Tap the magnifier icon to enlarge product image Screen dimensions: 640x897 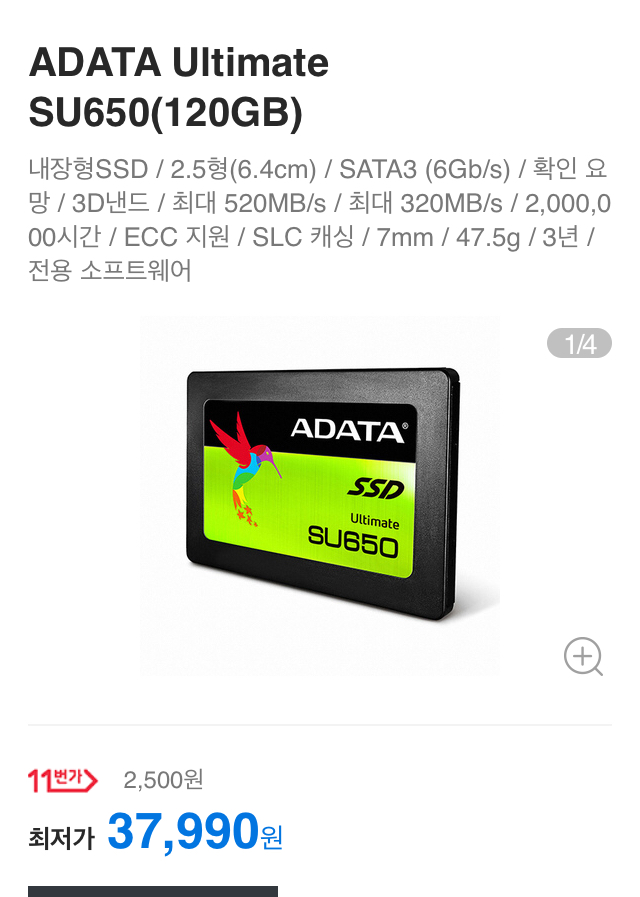[x=583, y=657]
